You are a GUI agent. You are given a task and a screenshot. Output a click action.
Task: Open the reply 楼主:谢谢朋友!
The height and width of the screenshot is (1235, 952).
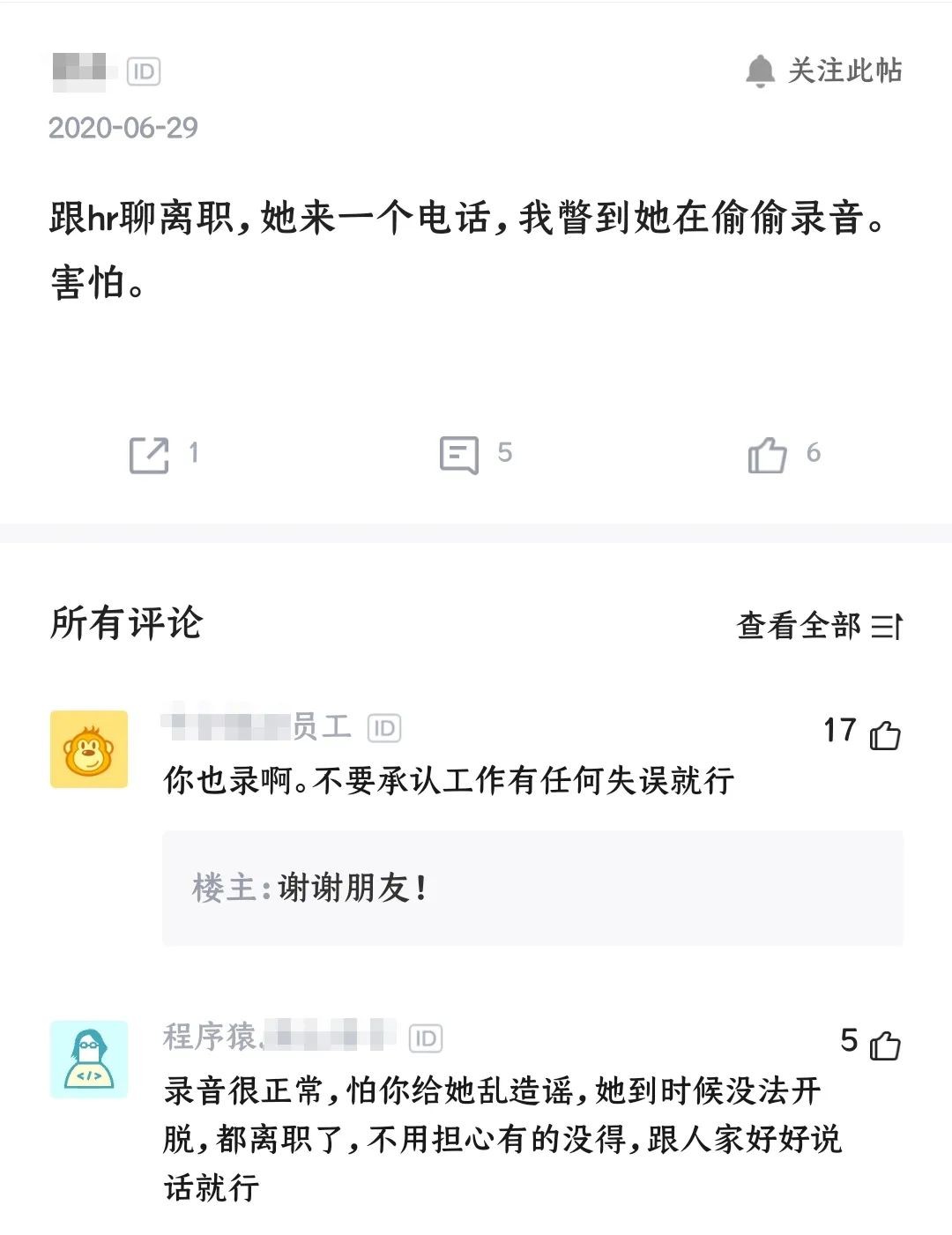tap(532, 888)
